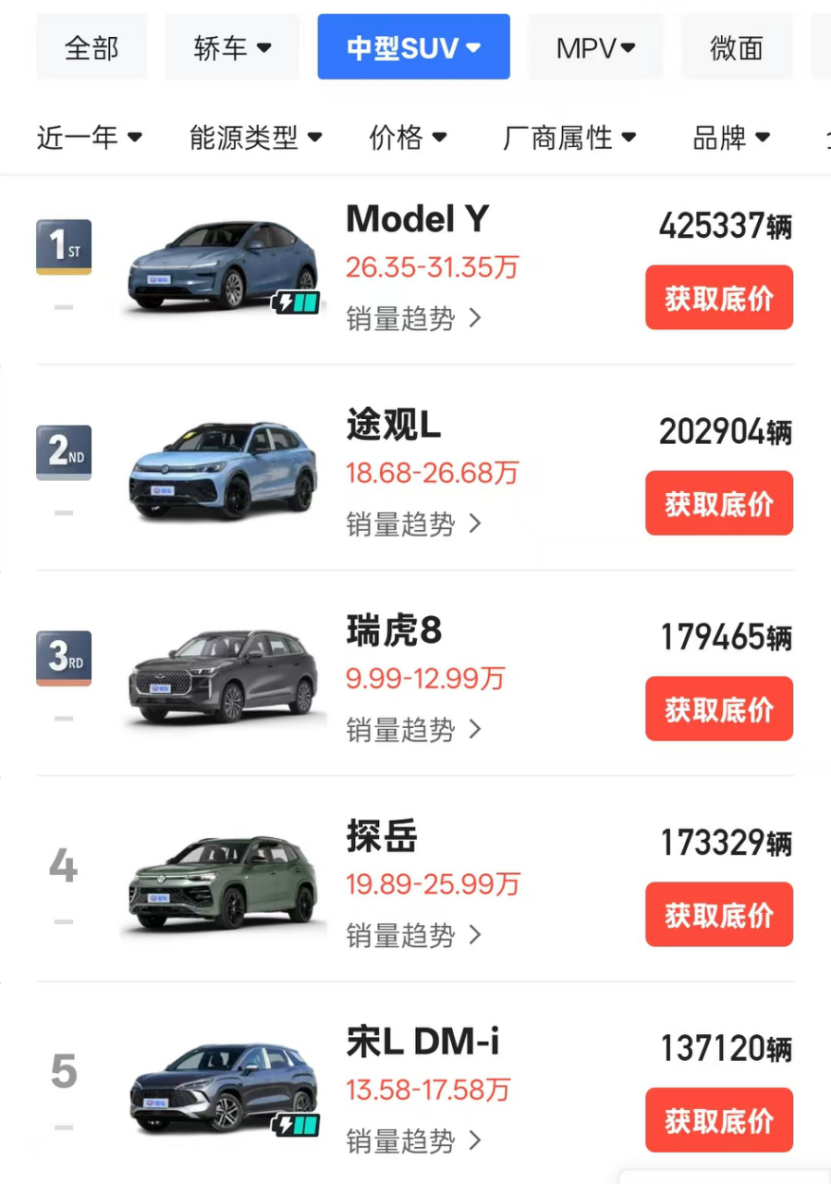Open the 轿车 category dropdown
This screenshot has width=831, height=1184.
[x=232, y=47]
